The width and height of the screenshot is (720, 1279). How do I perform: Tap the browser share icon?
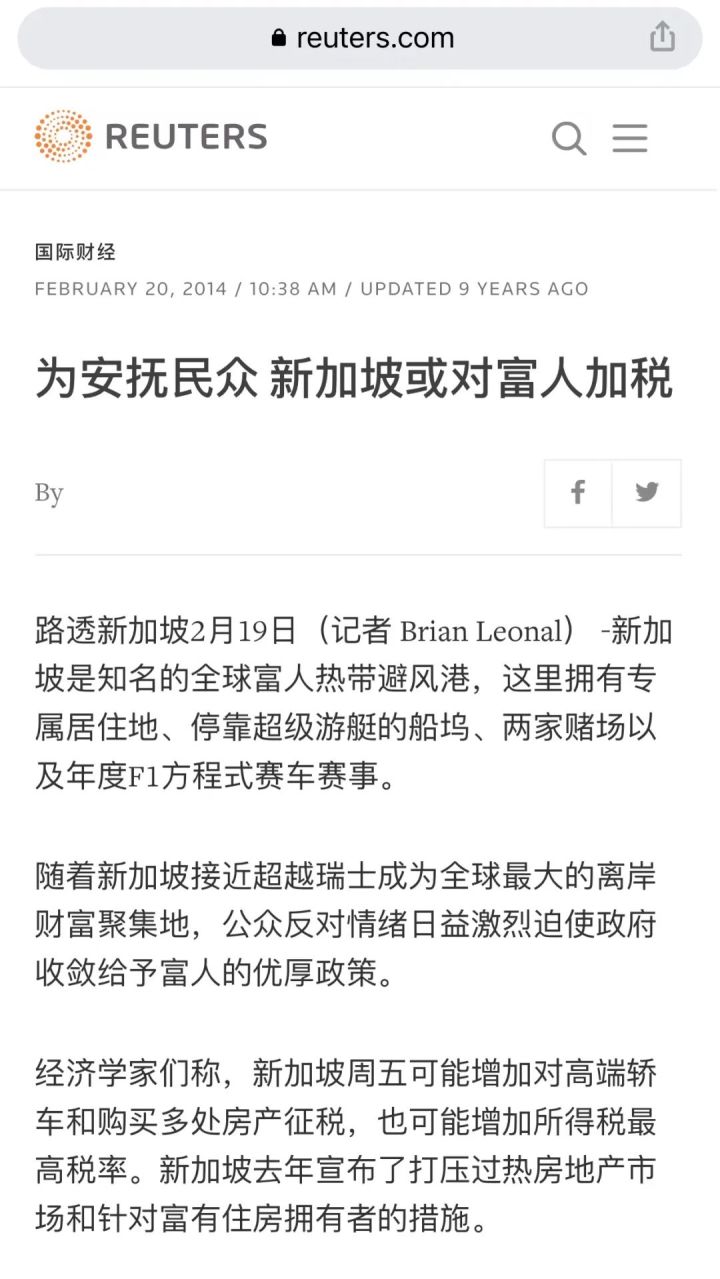(662, 38)
